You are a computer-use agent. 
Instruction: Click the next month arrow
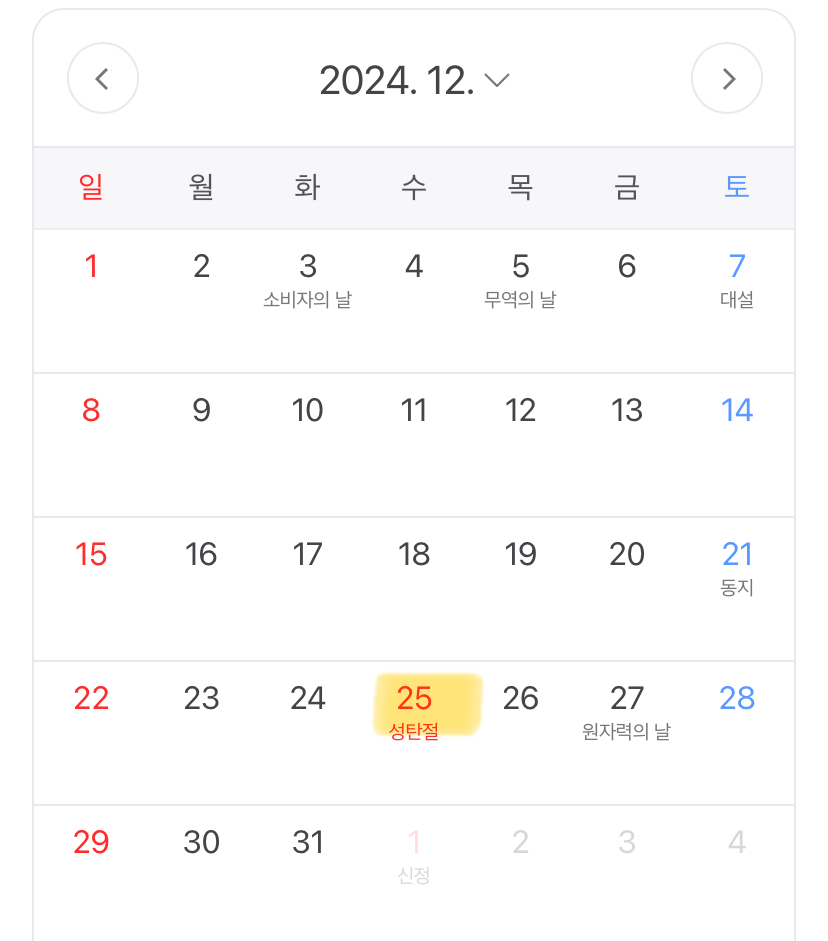[x=727, y=78]
